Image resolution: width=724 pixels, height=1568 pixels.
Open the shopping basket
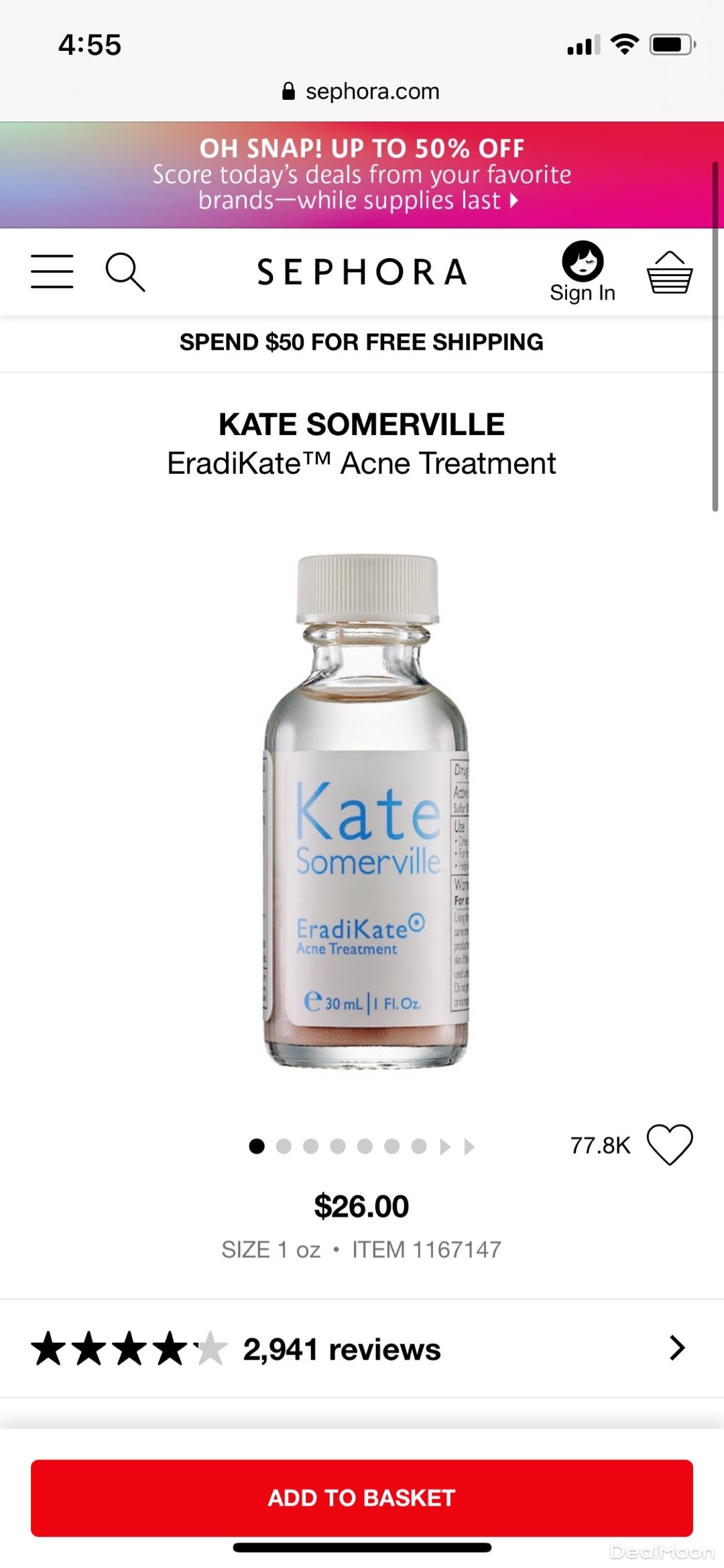click(669, 272)
